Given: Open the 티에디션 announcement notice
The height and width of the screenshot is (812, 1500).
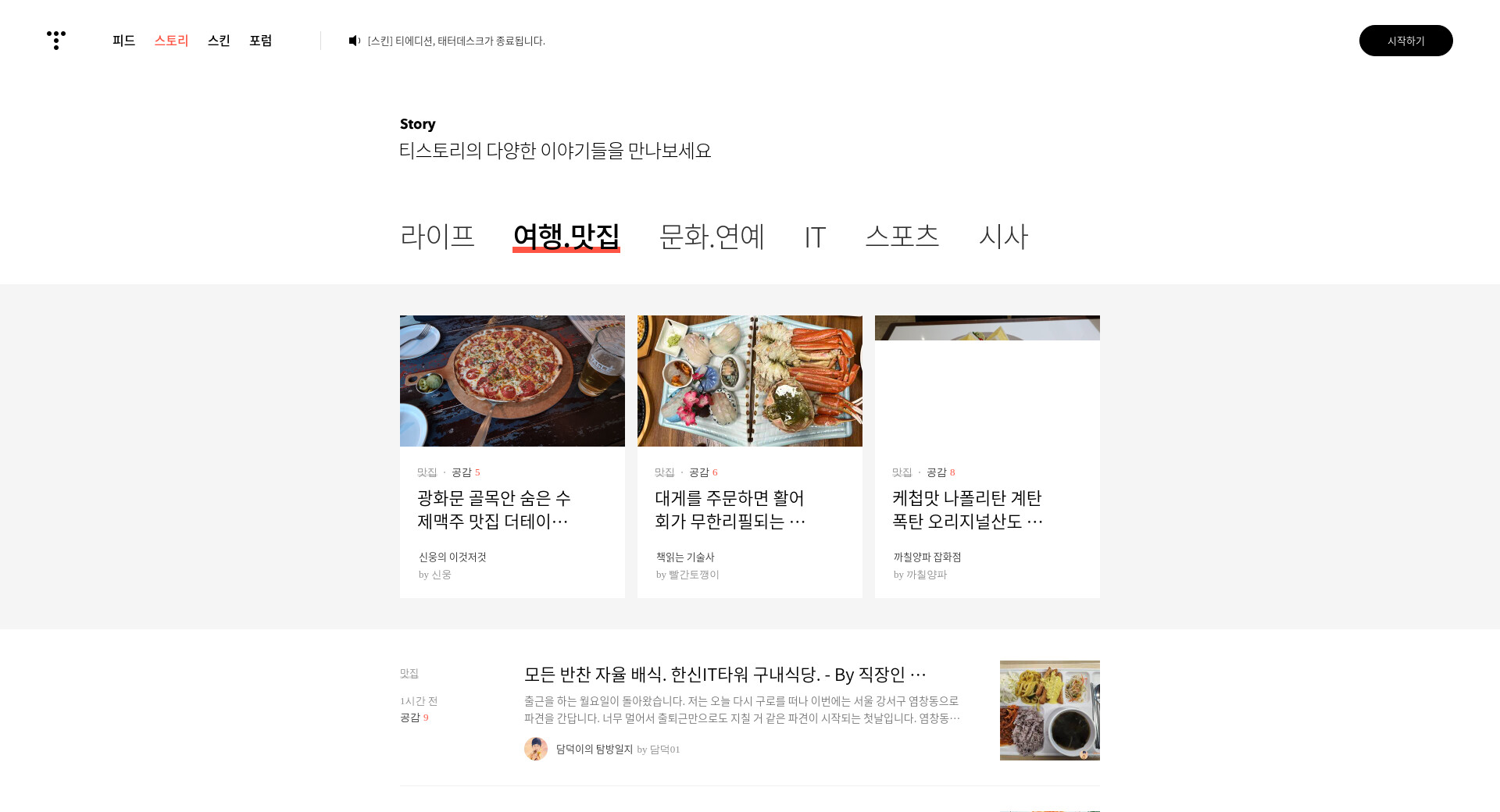Looking at the screenshot, I should 455,41.
